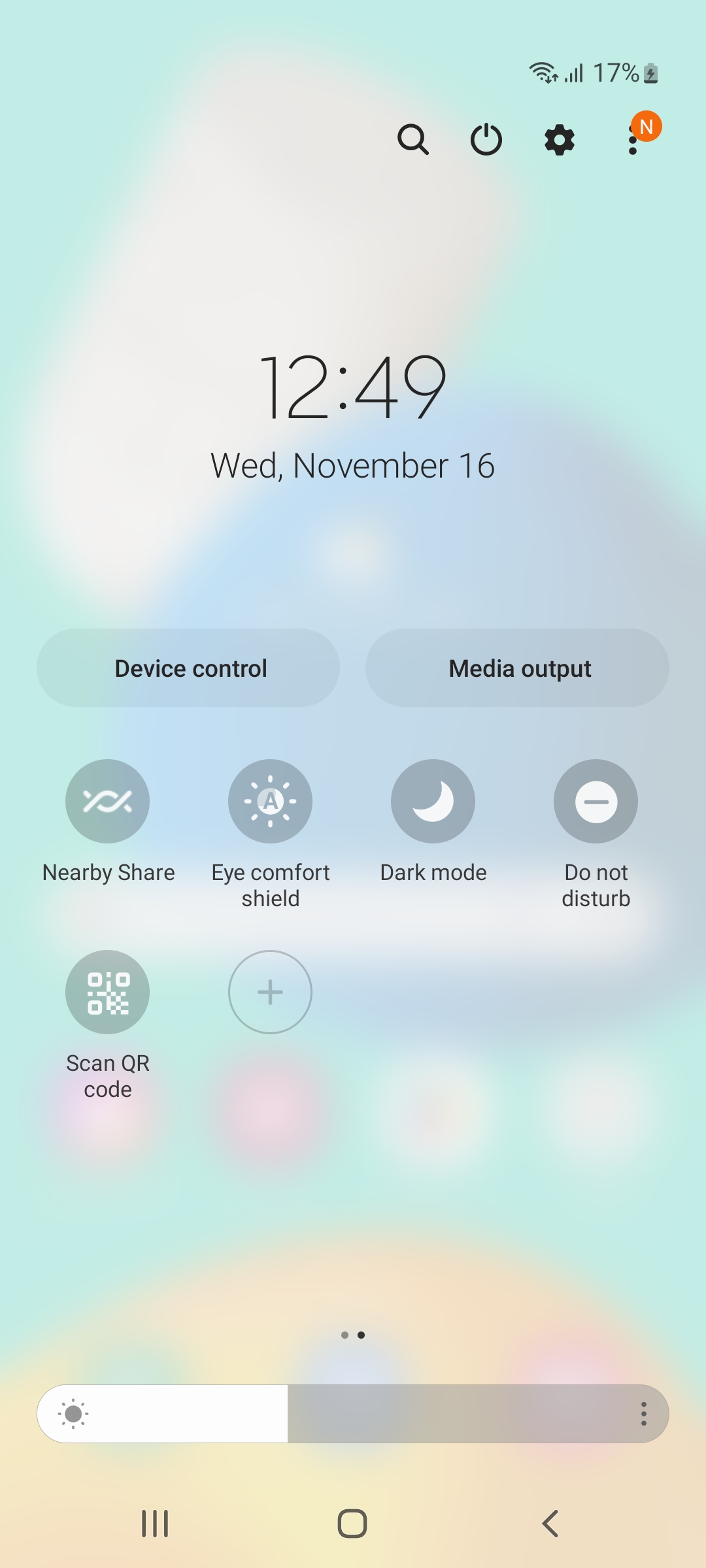Viewport: 706px width, 1568px height.
Task: Enable Dark mode
Action: pyautogui.click(x=433, y=801)
